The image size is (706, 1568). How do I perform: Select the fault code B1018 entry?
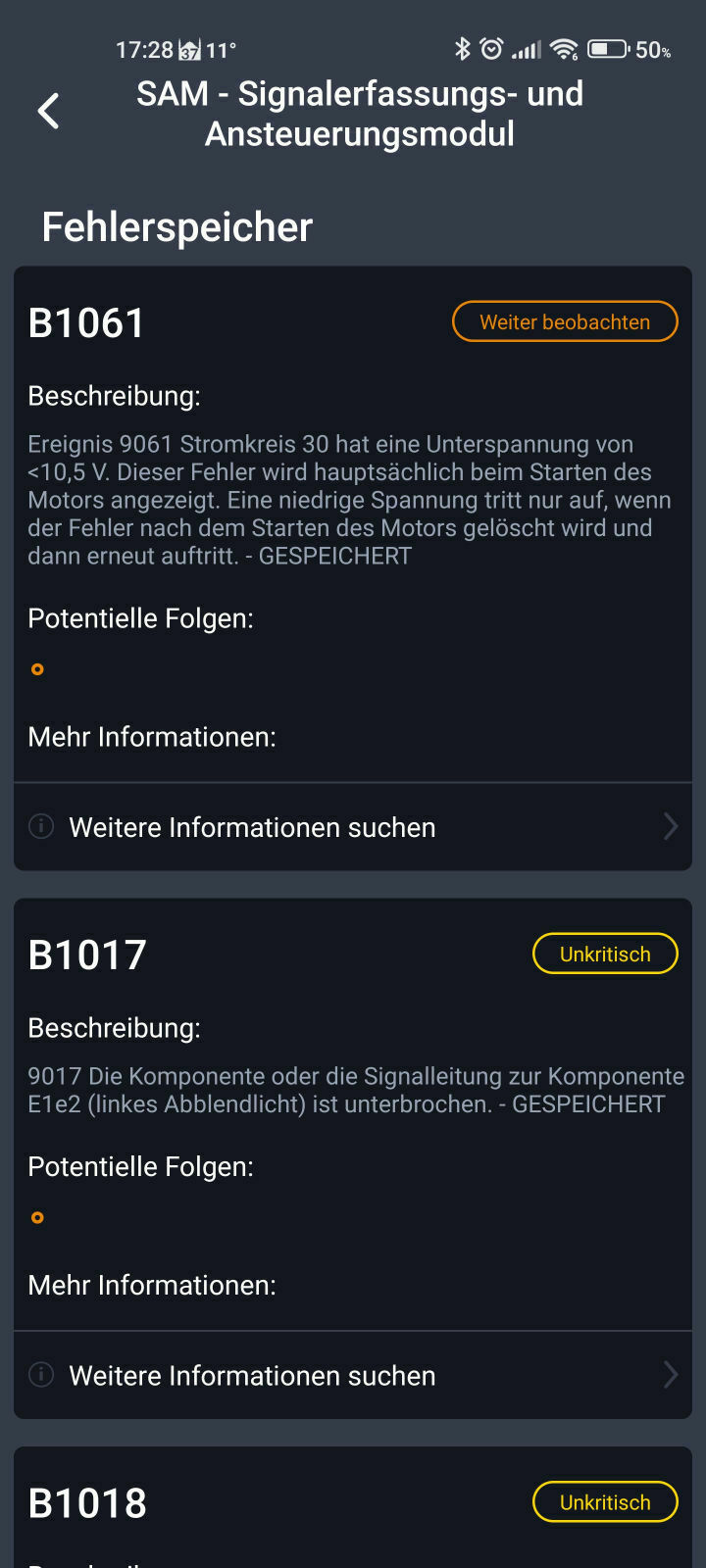pos(86,1501)
